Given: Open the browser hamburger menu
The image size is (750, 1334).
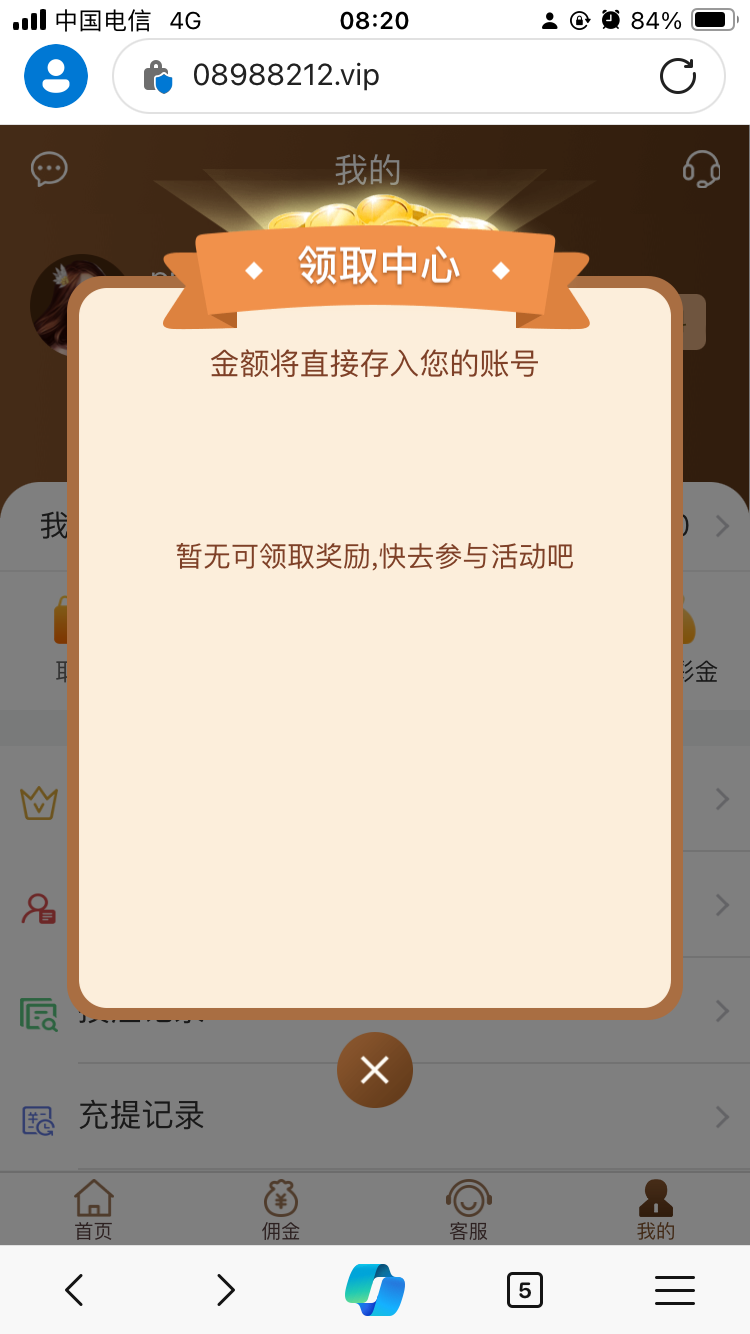Looking at the screenshot, I should (674, 1290).
